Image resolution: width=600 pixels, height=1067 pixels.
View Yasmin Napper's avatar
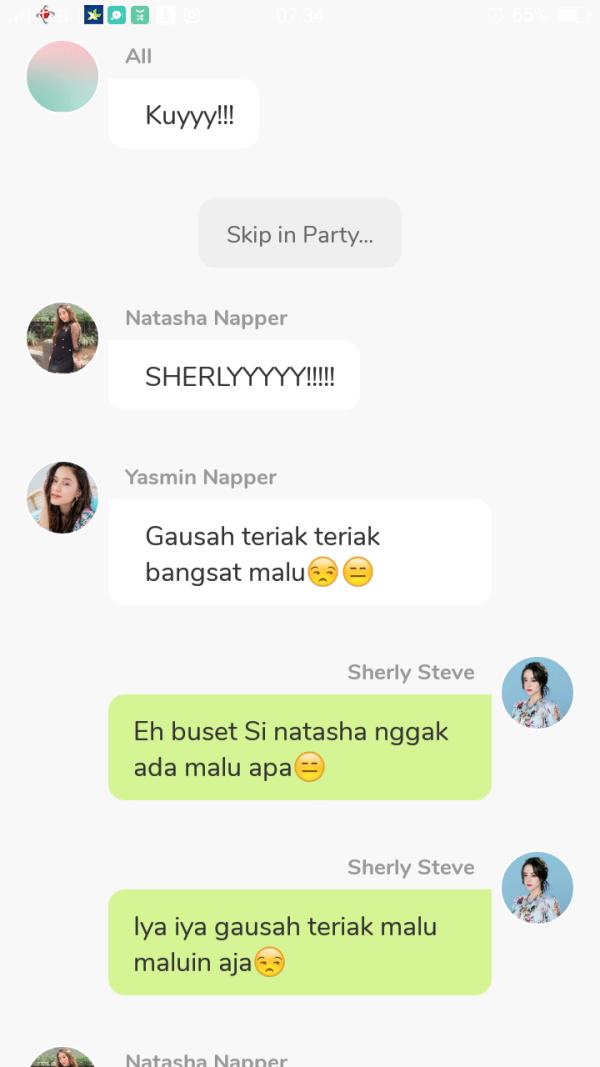pos(62,497)
